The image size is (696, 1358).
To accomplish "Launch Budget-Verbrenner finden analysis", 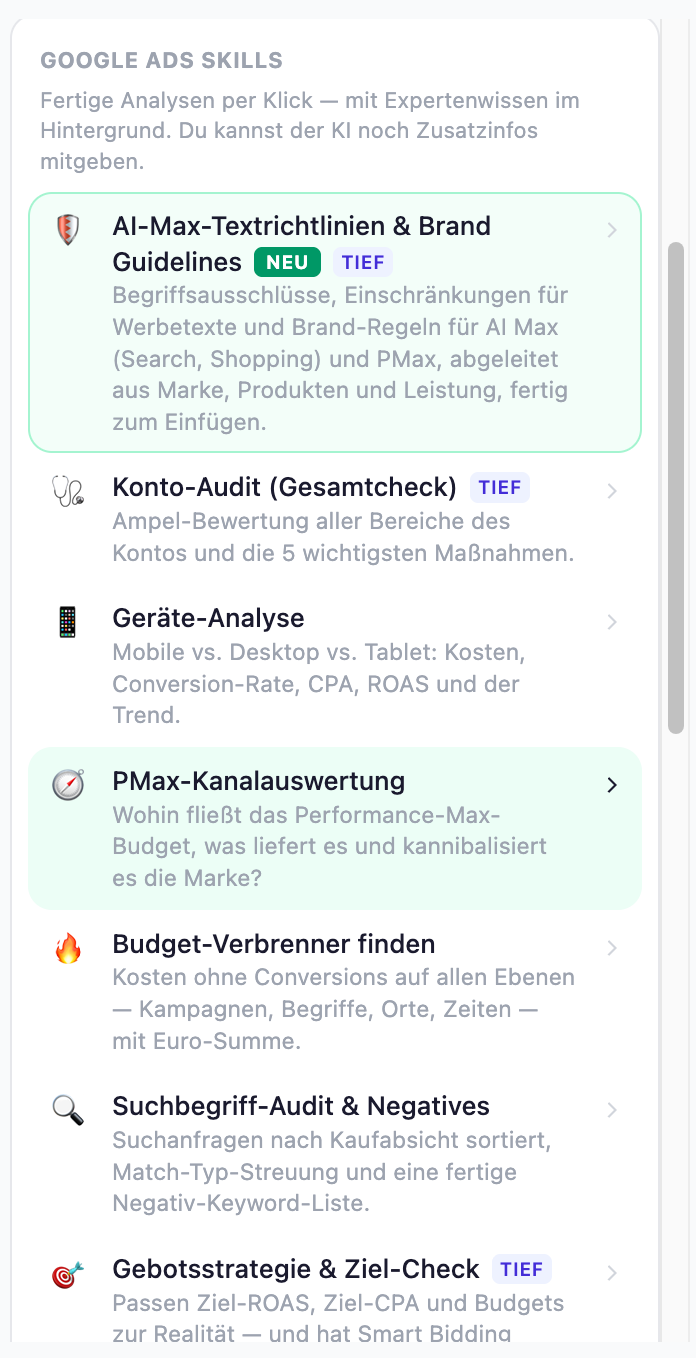I will coord(335,992).
